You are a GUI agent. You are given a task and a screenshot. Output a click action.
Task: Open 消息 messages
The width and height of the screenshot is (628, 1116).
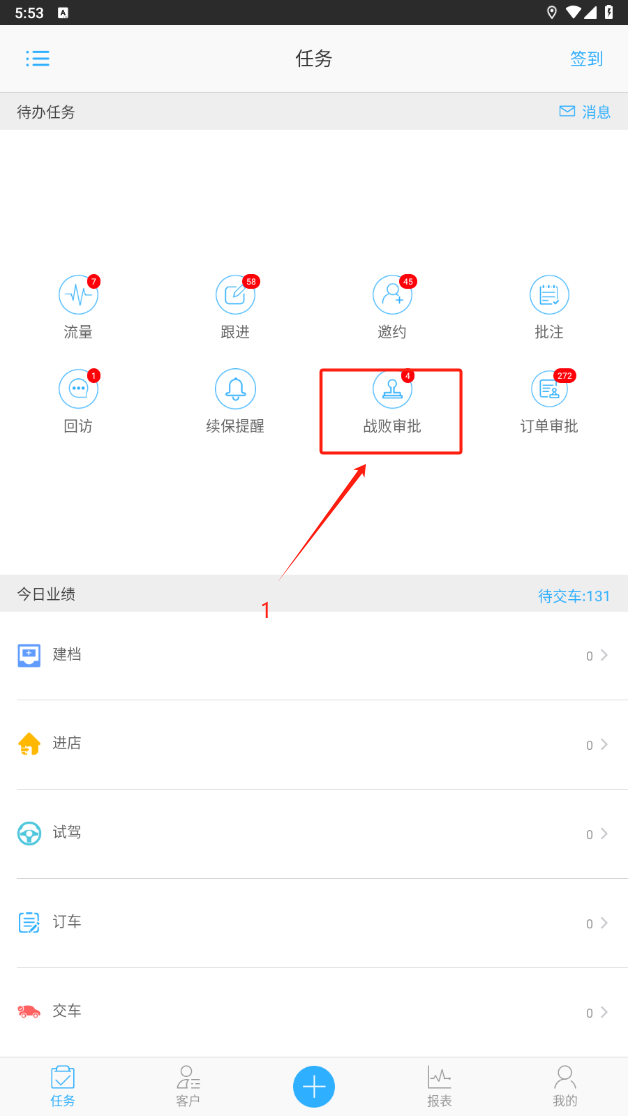pyautogui.click(x=585, y=112)
